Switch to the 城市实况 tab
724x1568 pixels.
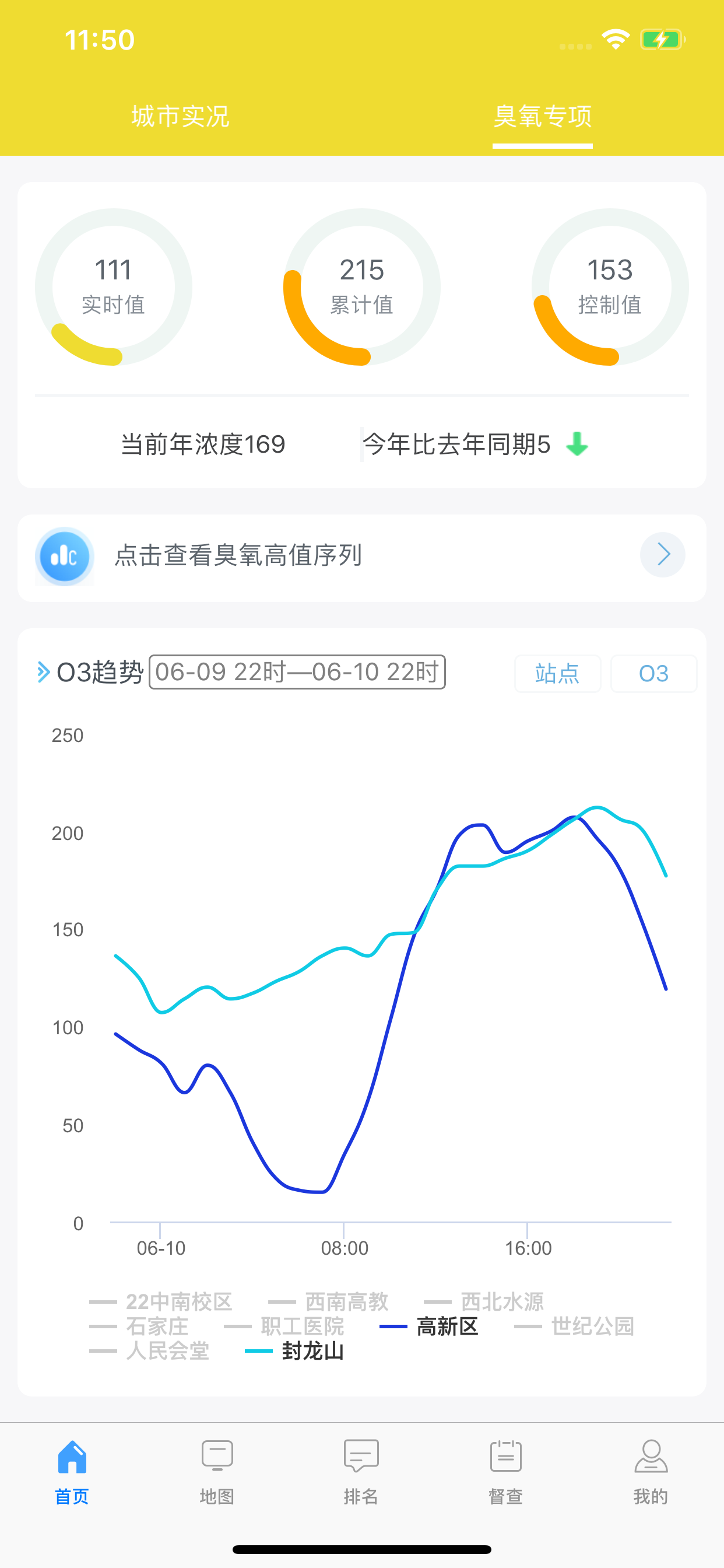[180, 116]
